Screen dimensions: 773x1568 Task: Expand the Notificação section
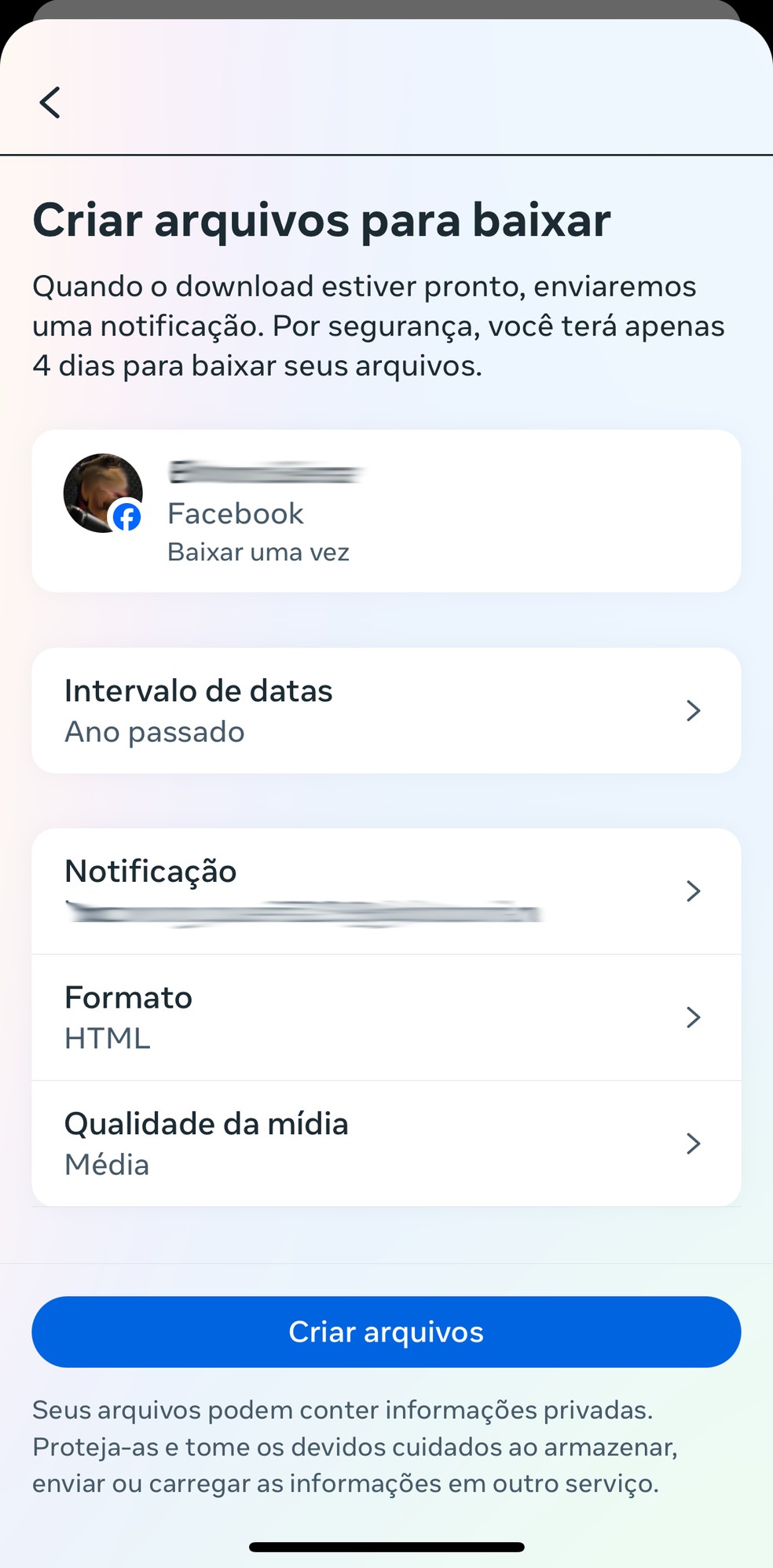[x=386, y=891]
